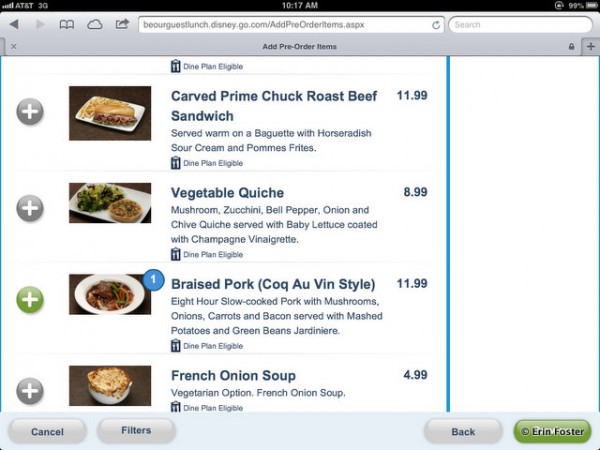The image size is (600, 450).
Task: Go forward in Safari toolbar
Action: point(40,23)
